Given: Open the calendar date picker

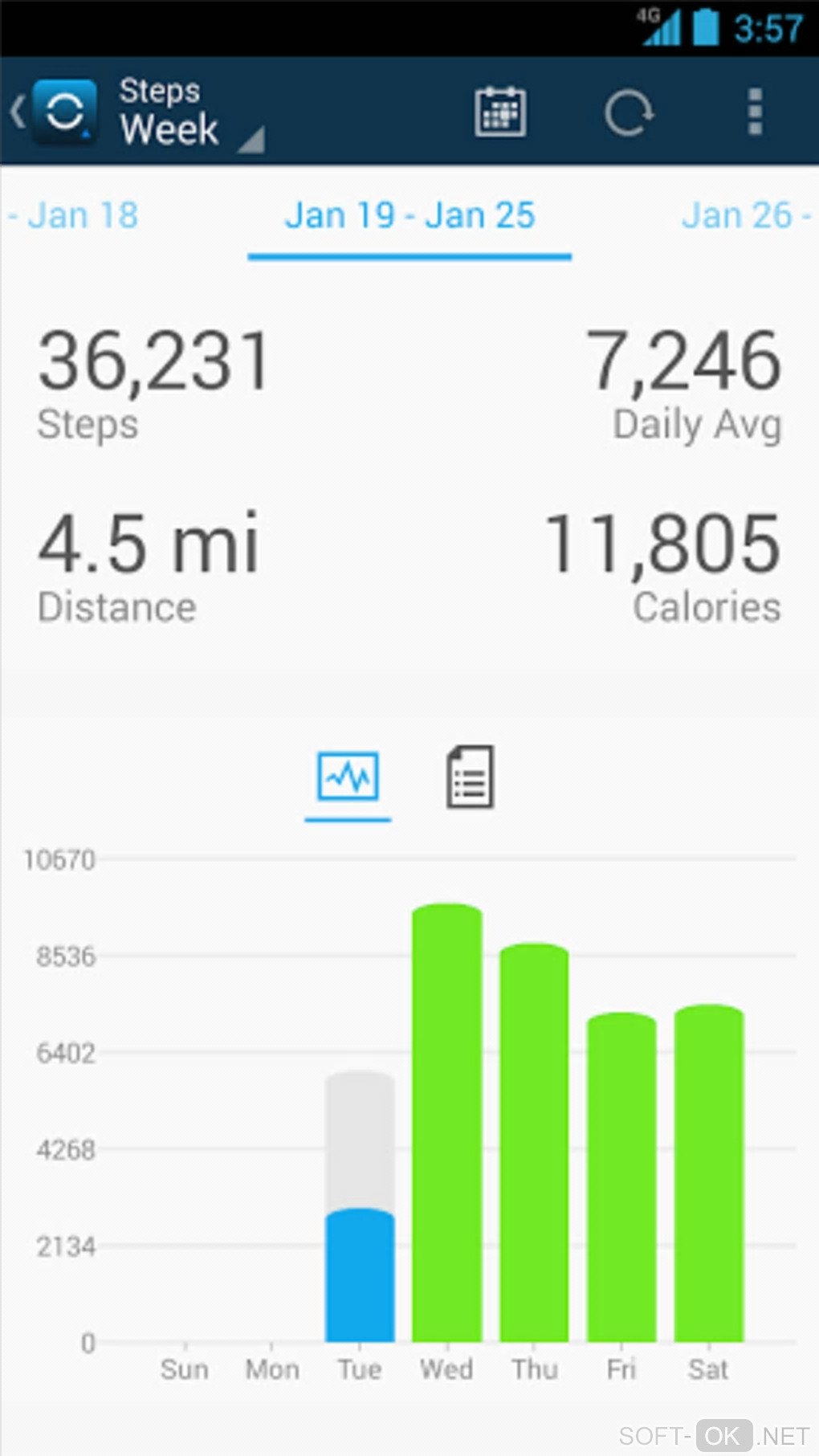Looking at the screenshot, I should pos(500,112).
